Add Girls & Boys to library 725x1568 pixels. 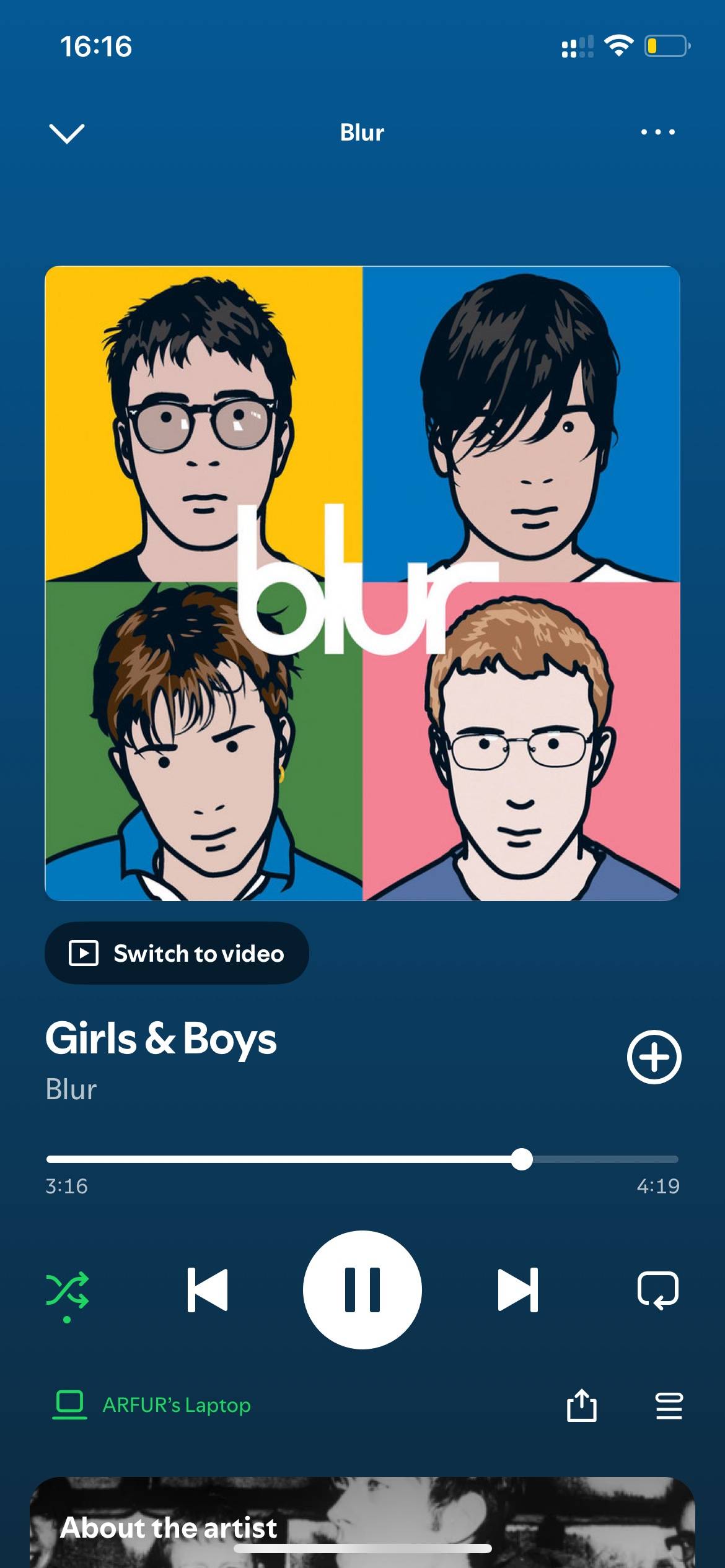(654, 1057)
